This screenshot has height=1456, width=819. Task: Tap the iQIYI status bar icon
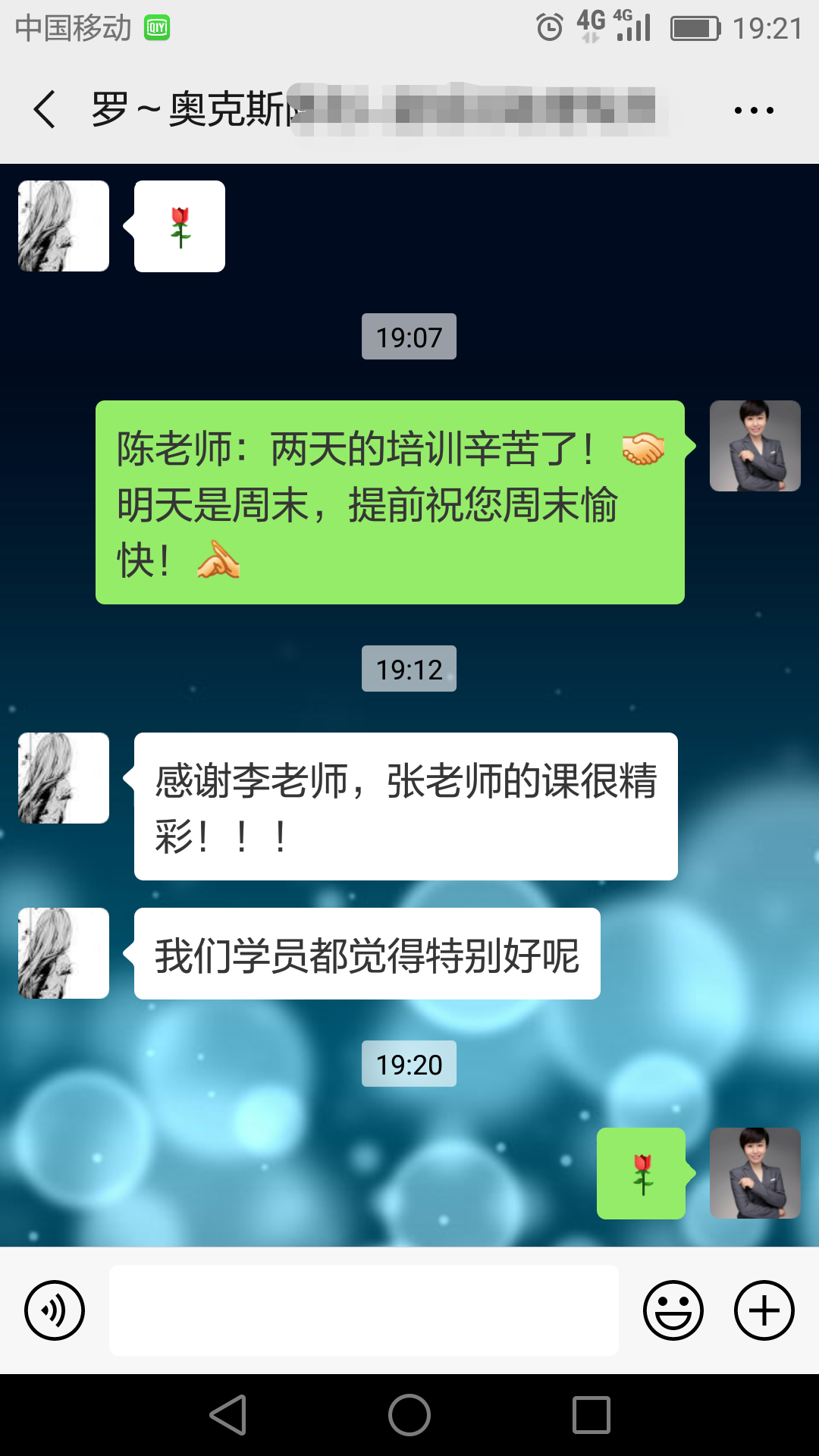click(x=156, y=27)
